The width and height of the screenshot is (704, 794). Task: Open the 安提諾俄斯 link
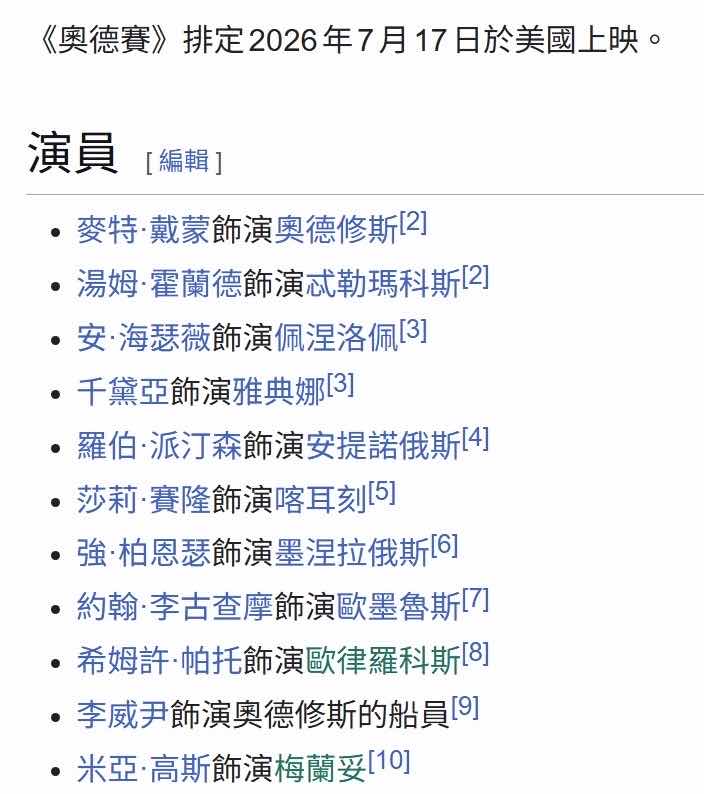click(x=383, y=446)
